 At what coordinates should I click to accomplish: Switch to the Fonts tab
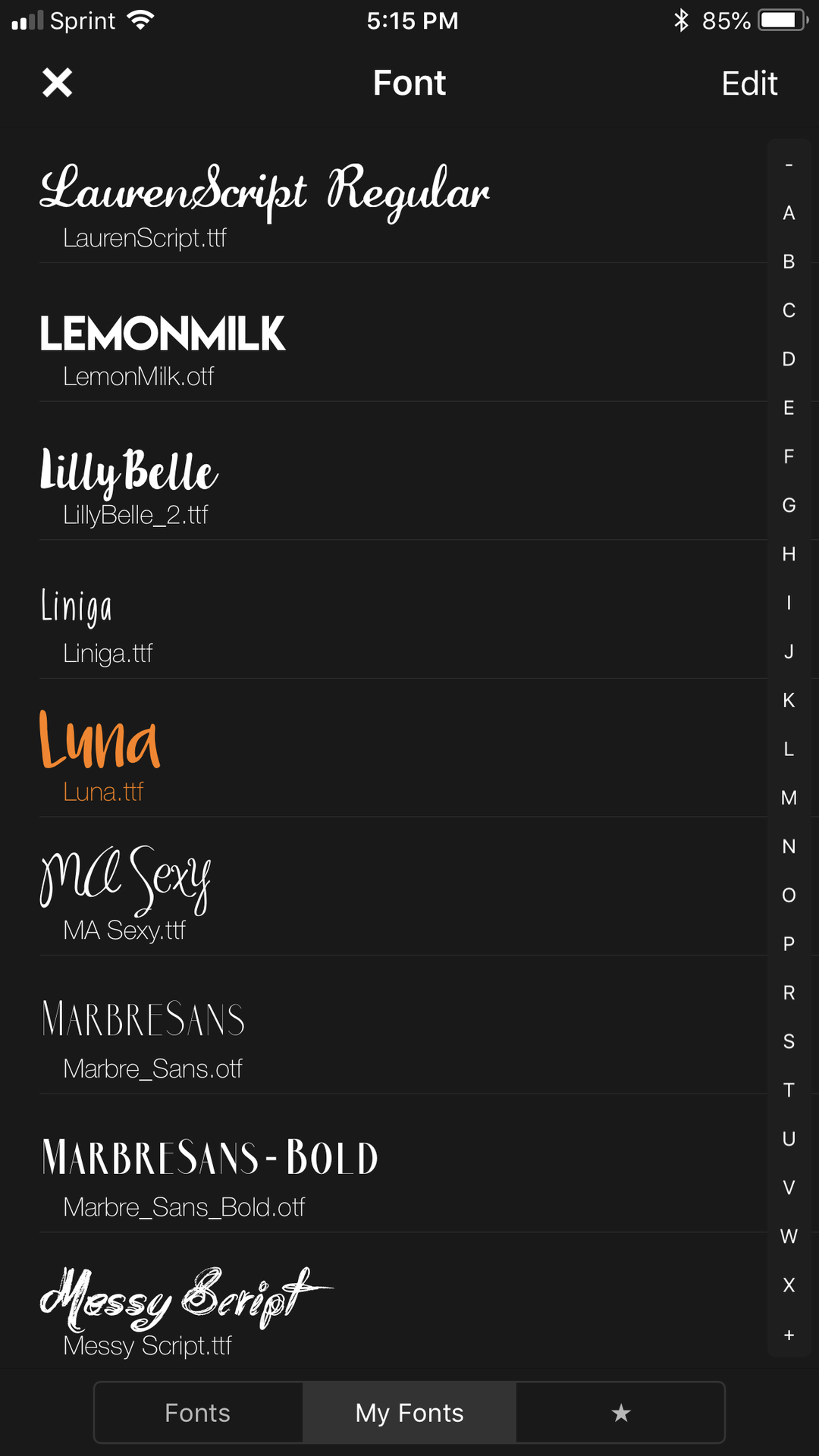point(198,1413)
